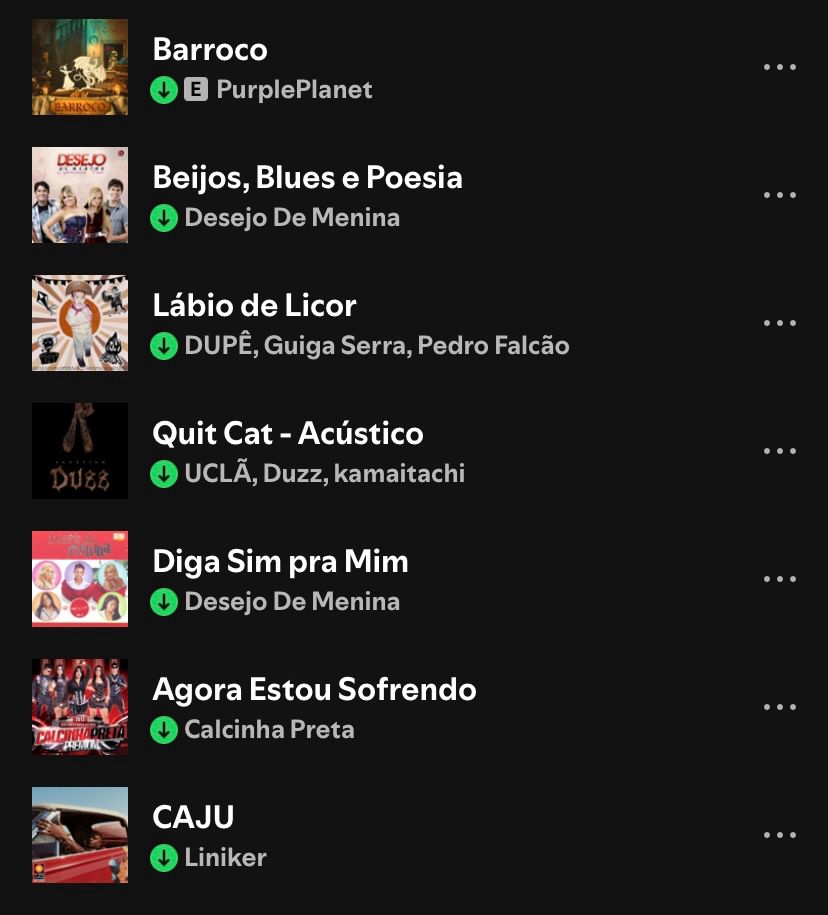Open more options for Agora Estou Sofrendo
The height and width of the screenshot is (915, 828).
click(779, 707)
